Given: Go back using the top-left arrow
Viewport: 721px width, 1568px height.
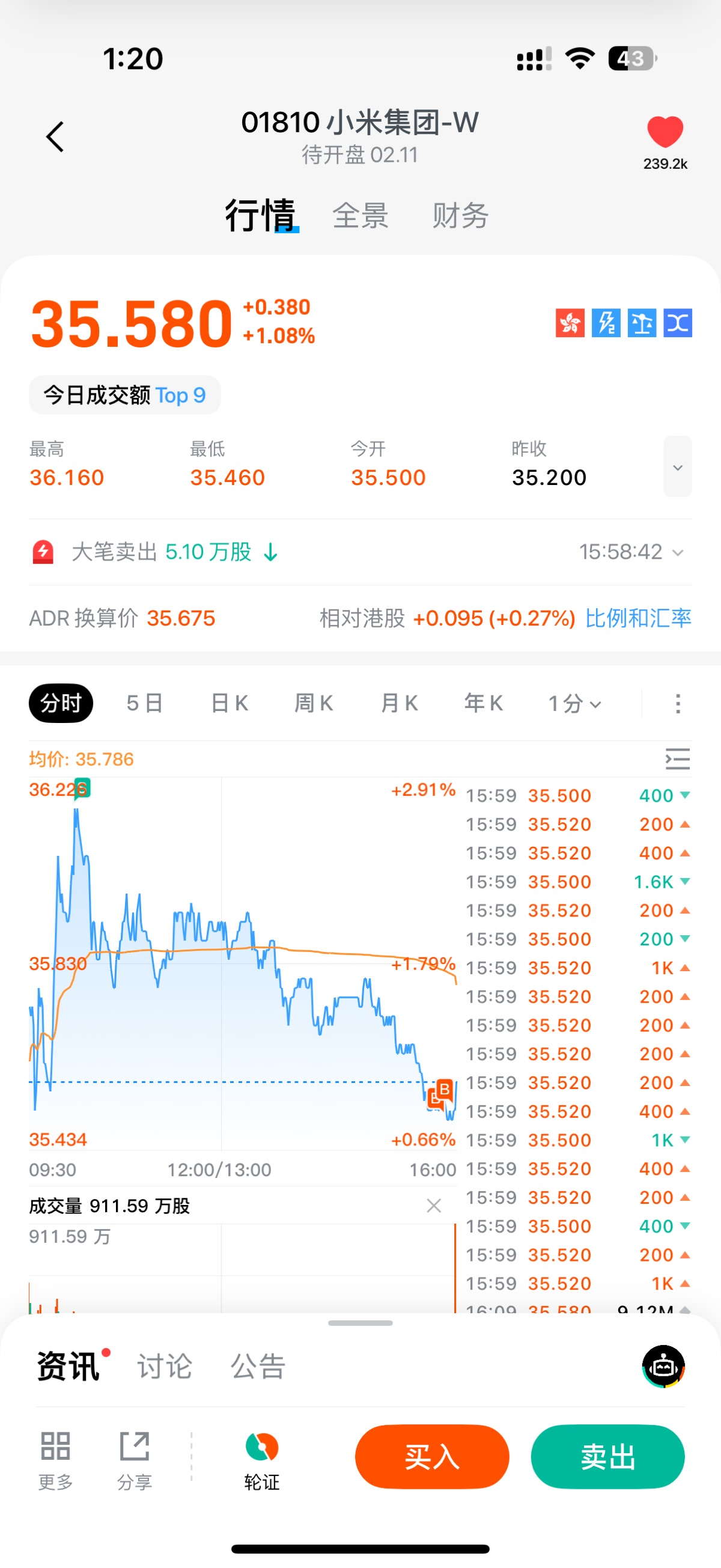Looking at the screenshot, I should coord(55,136).
